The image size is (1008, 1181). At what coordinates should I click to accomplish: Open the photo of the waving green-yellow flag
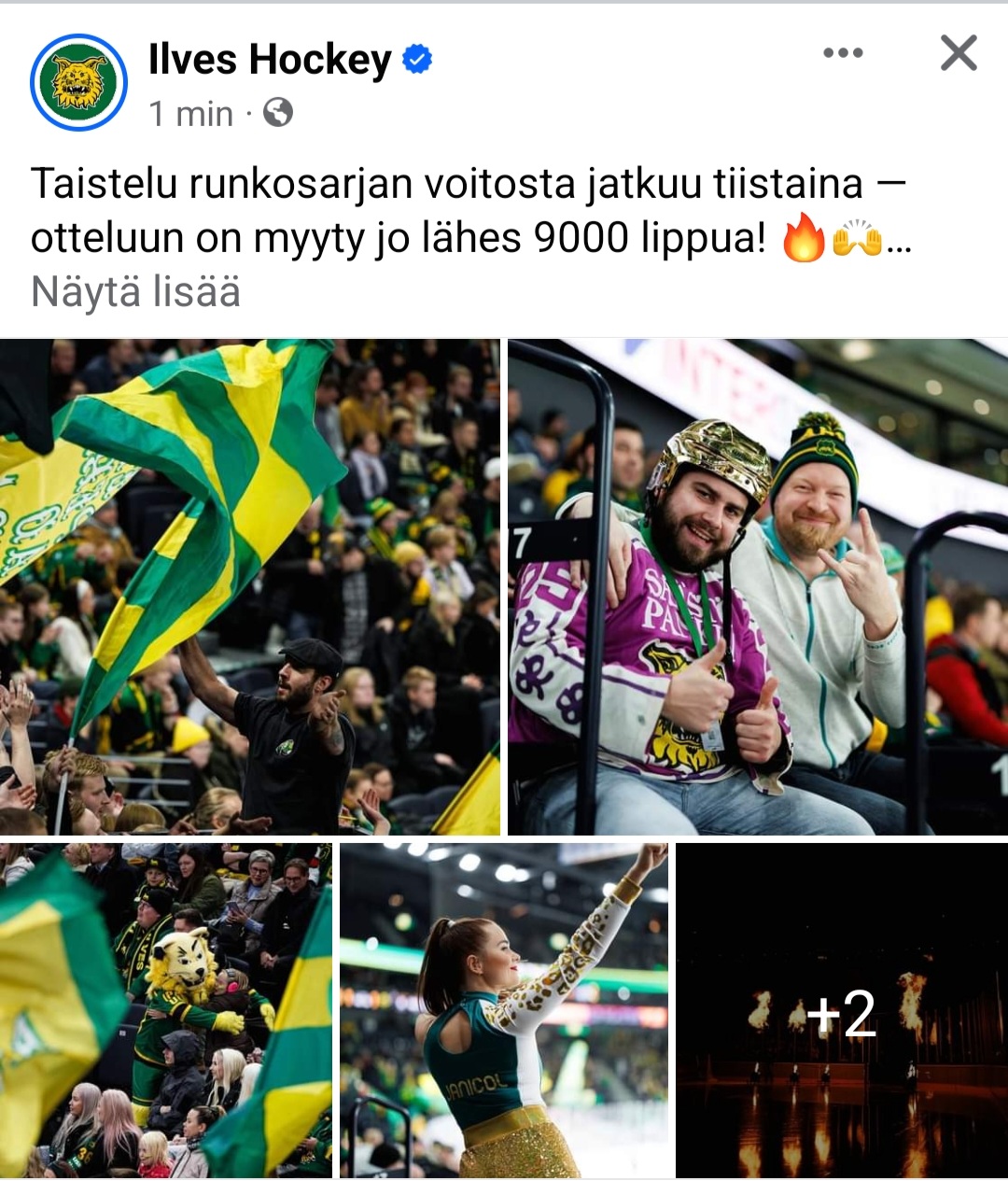(249, 586)
